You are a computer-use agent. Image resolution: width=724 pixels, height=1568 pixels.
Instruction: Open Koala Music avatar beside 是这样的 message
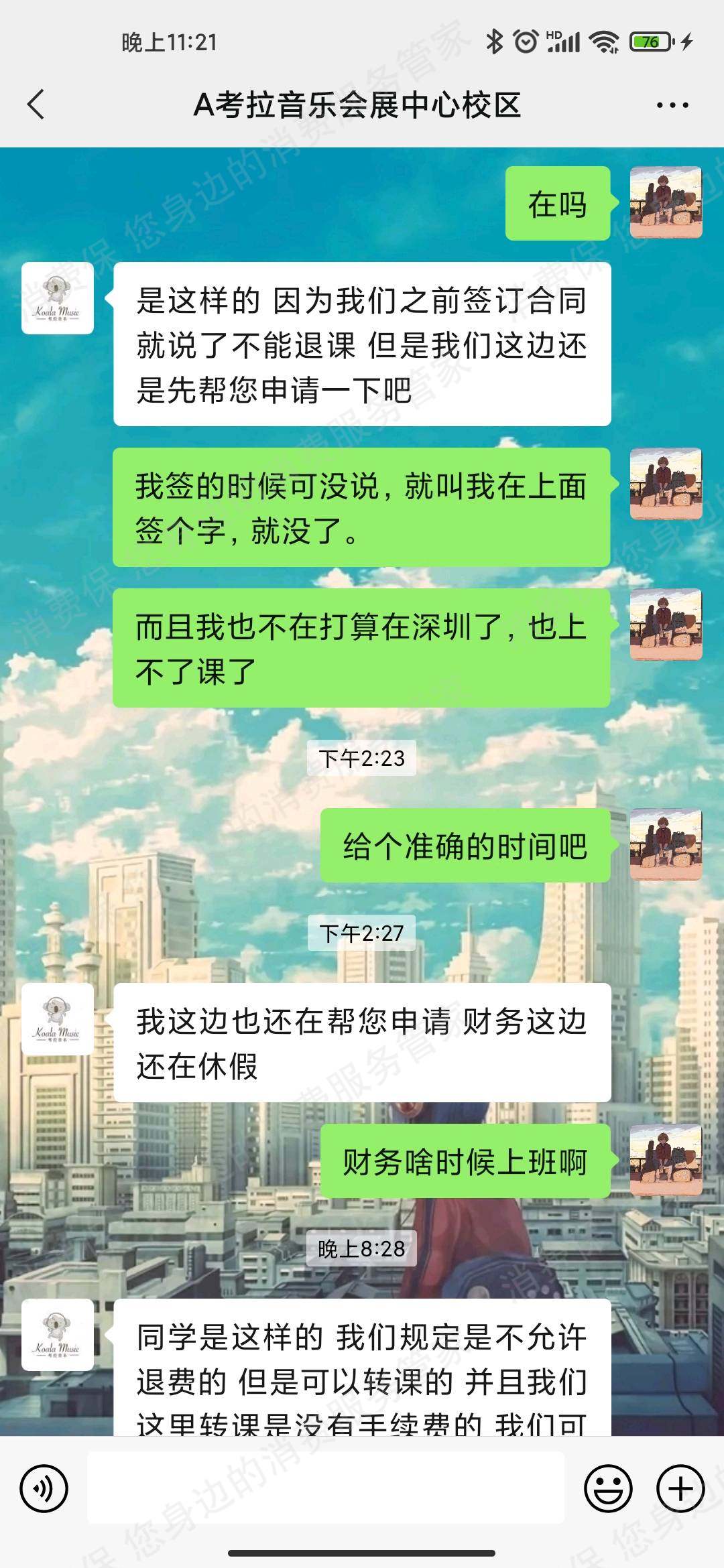58,298
